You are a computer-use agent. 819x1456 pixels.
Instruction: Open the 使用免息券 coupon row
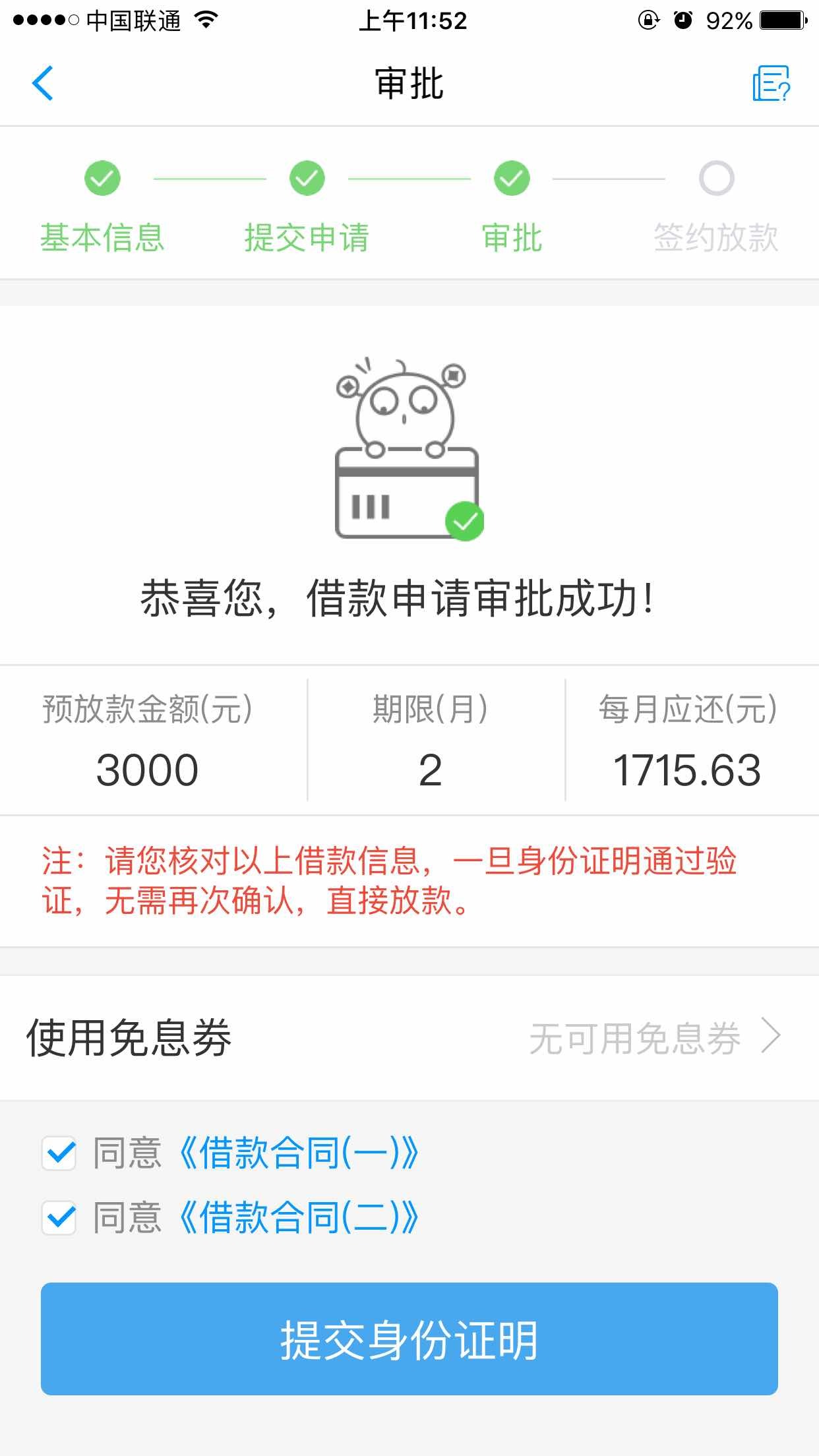[x=409, y=1038]
